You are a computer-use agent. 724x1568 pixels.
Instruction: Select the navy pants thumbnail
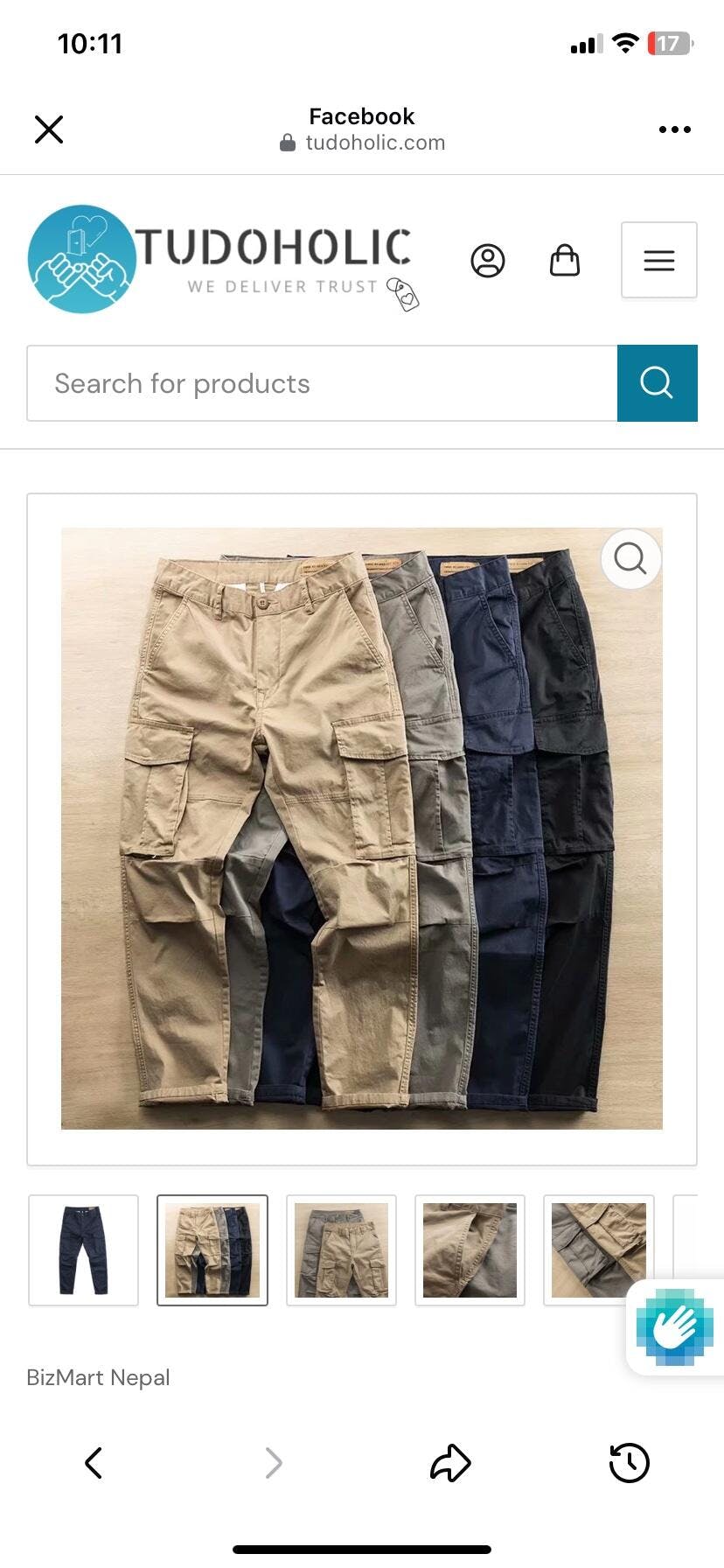[84, 1250]
